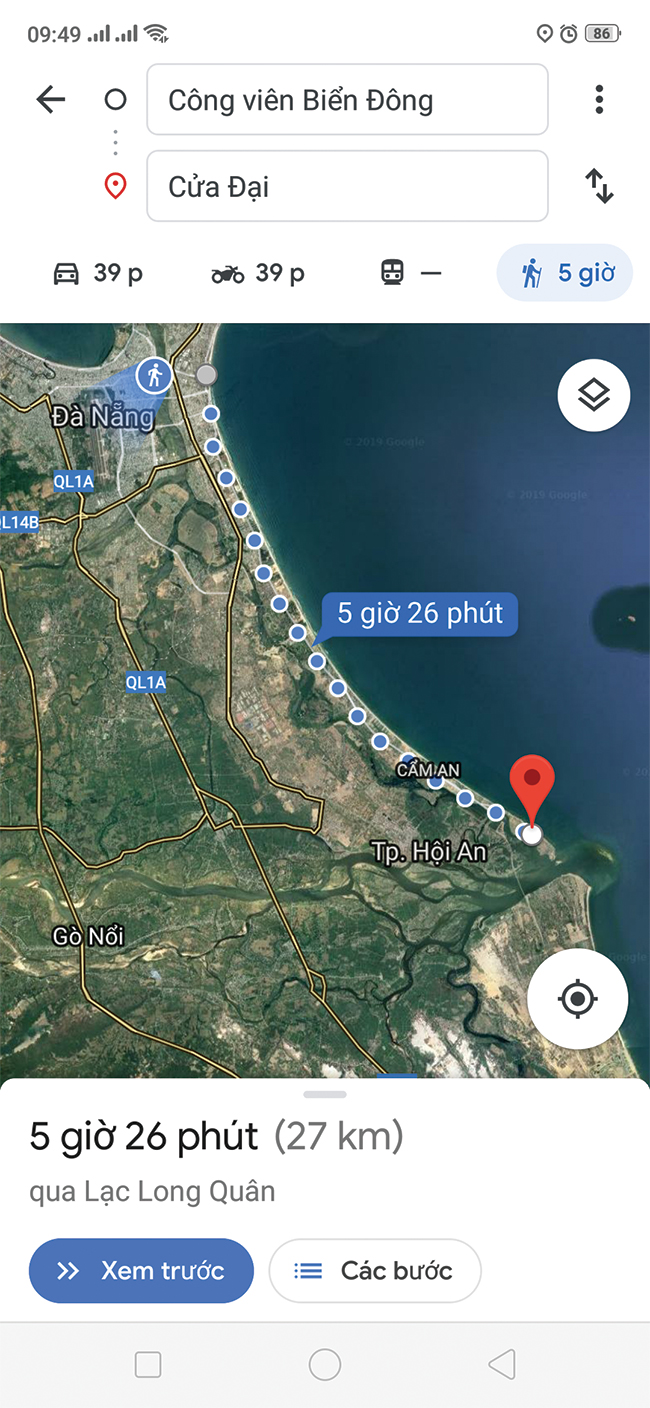Start the Xem trước route preview
Image resolution: width=650 pixels, height=1408 pixels.
tap(141, 1271)
